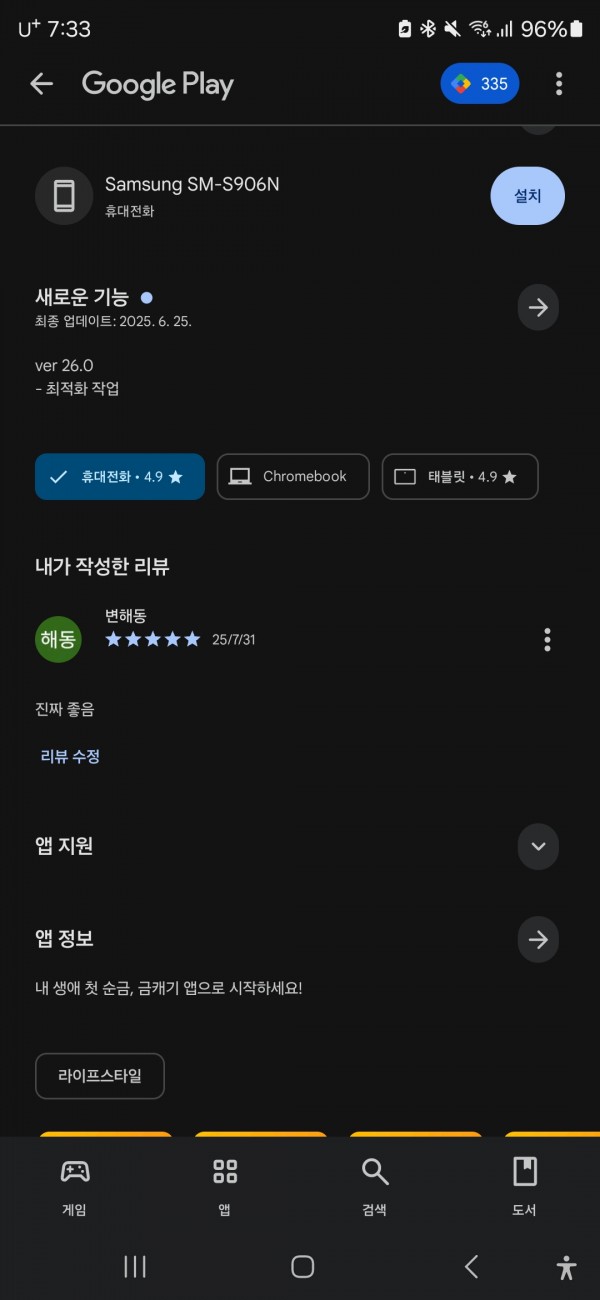Switch to the 게임 tab
Screen dimensions: 600x1300
pos(75,1187)
